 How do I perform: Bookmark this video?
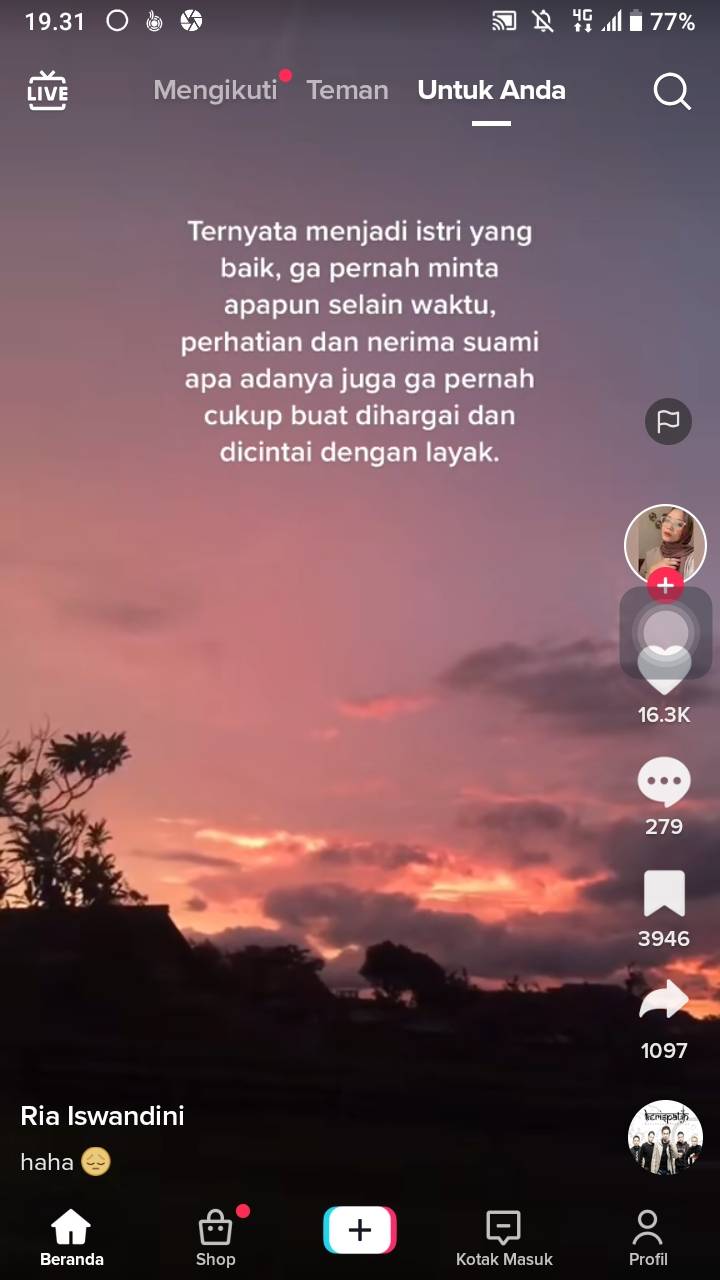point(664,893)
